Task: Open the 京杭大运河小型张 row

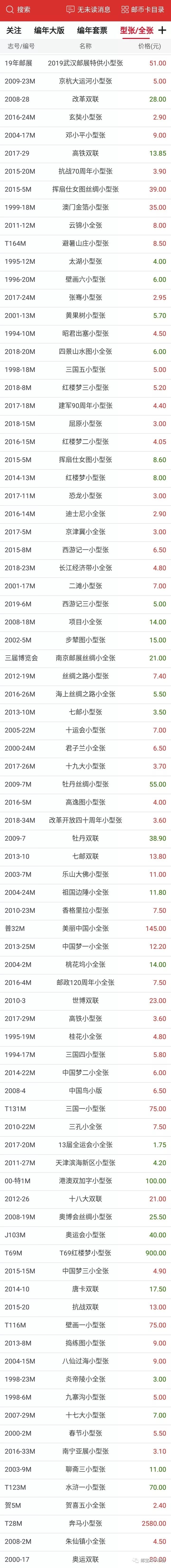Action: [x=85, y=81]
